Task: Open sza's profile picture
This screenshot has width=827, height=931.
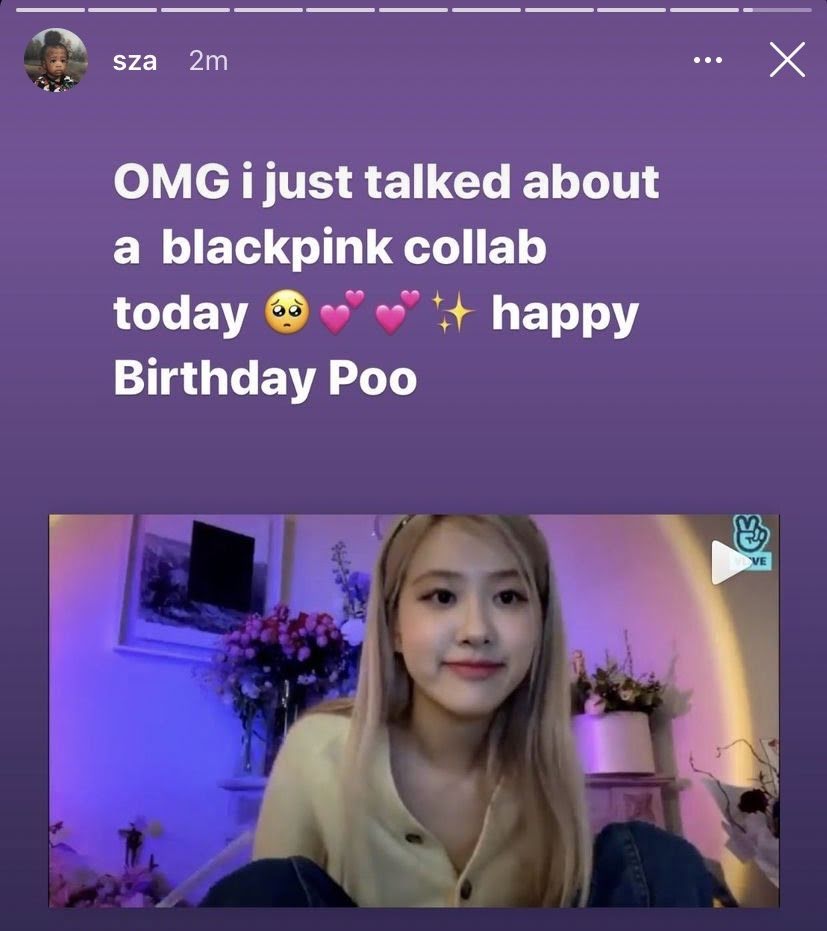Action: [x=56, y=60]
